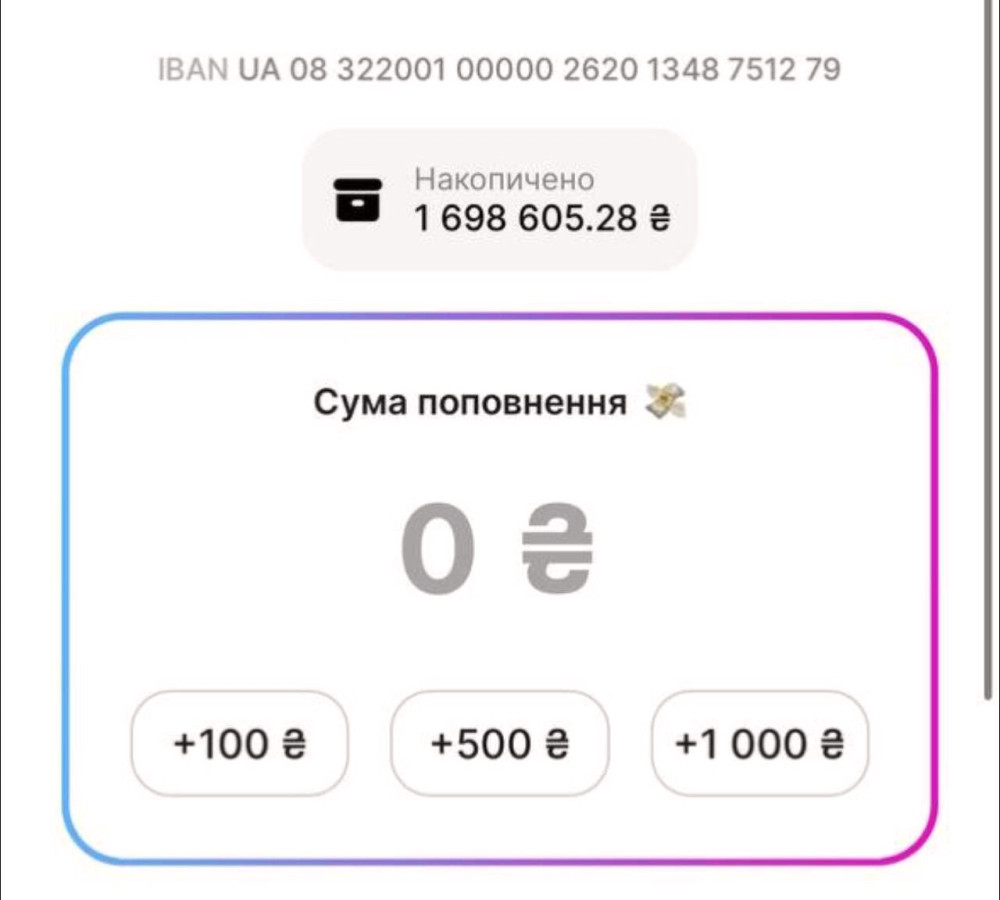Select the +500 ₴ quick amount

pyautogui.click(x=499, y=743)
